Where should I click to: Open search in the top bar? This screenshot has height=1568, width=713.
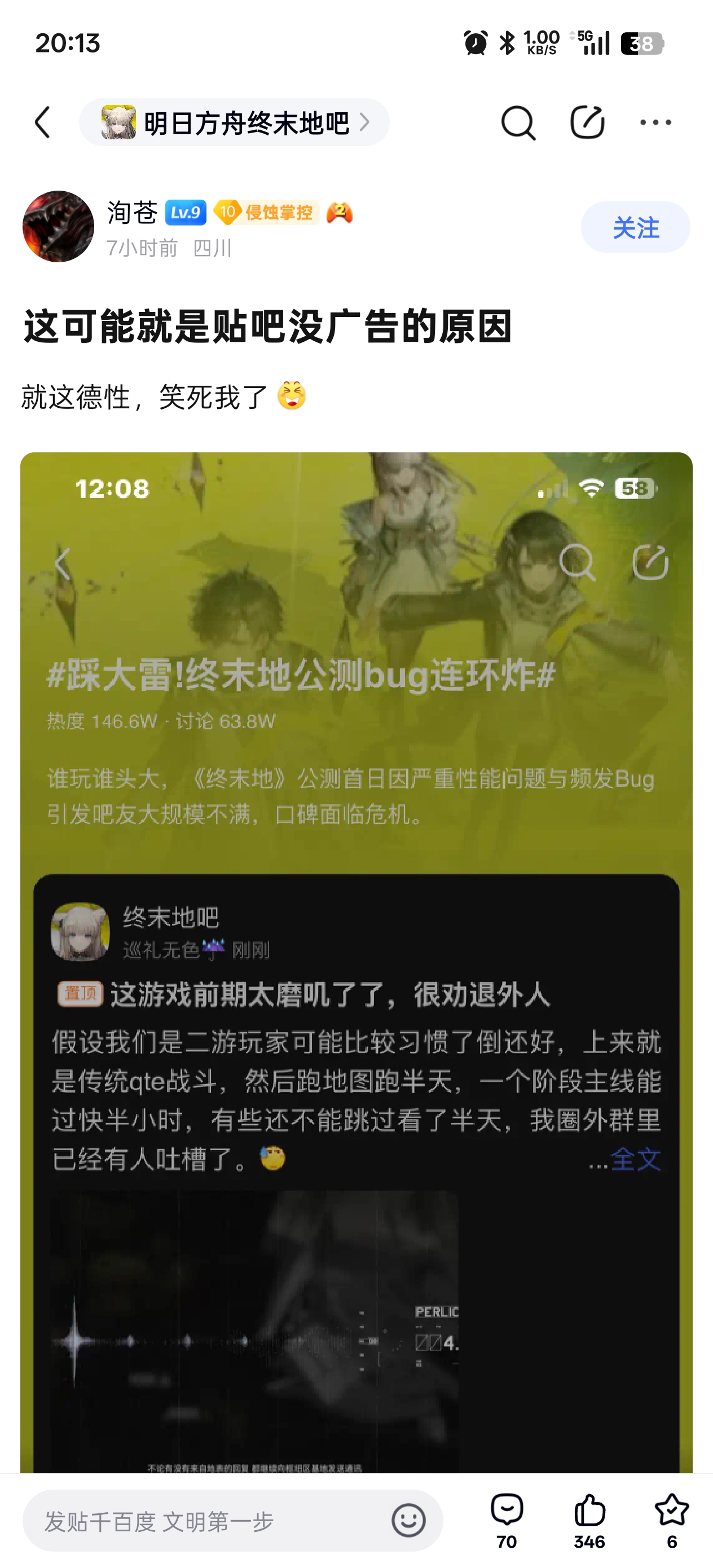pyautogui.click(x=518, y=123)
